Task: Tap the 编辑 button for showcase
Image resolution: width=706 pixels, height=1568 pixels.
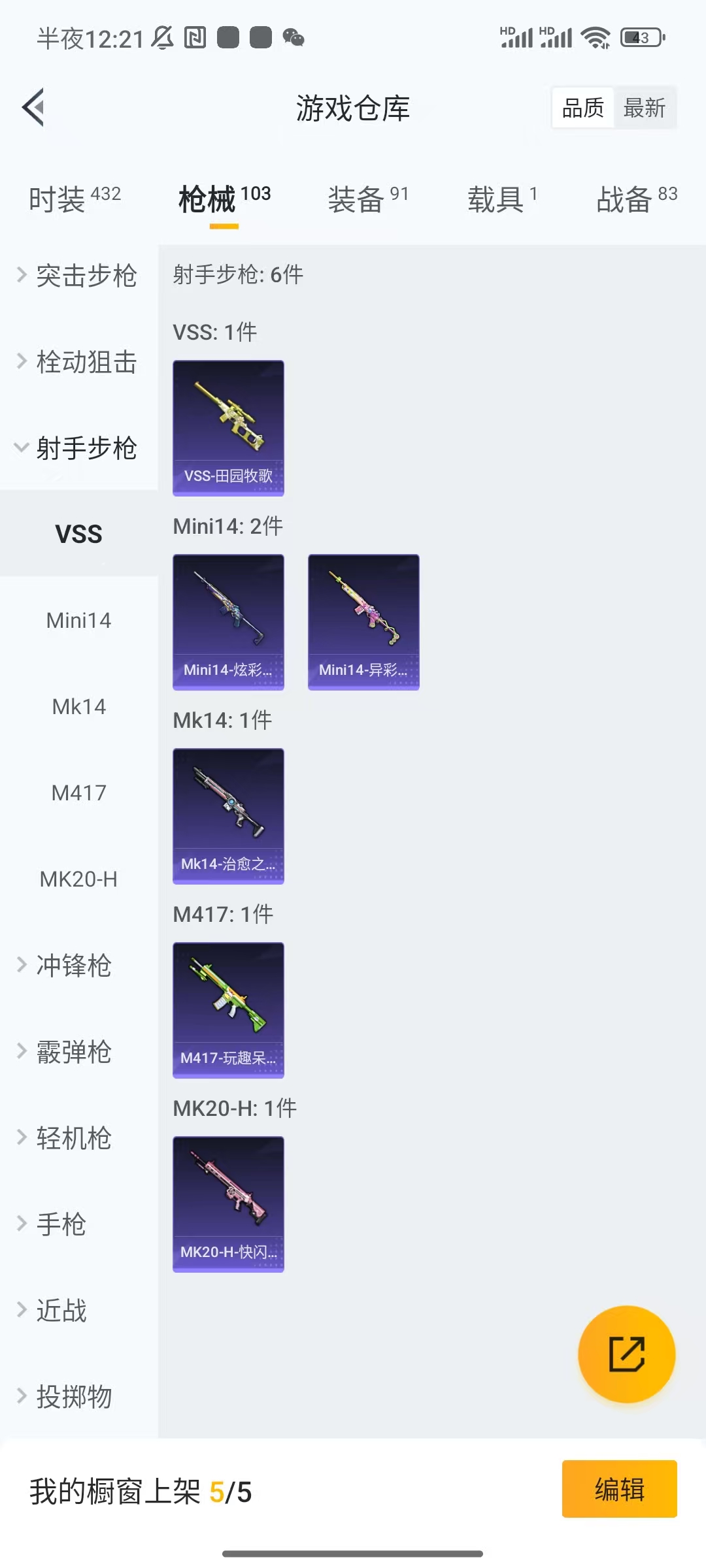Action: pos(619,1489)
